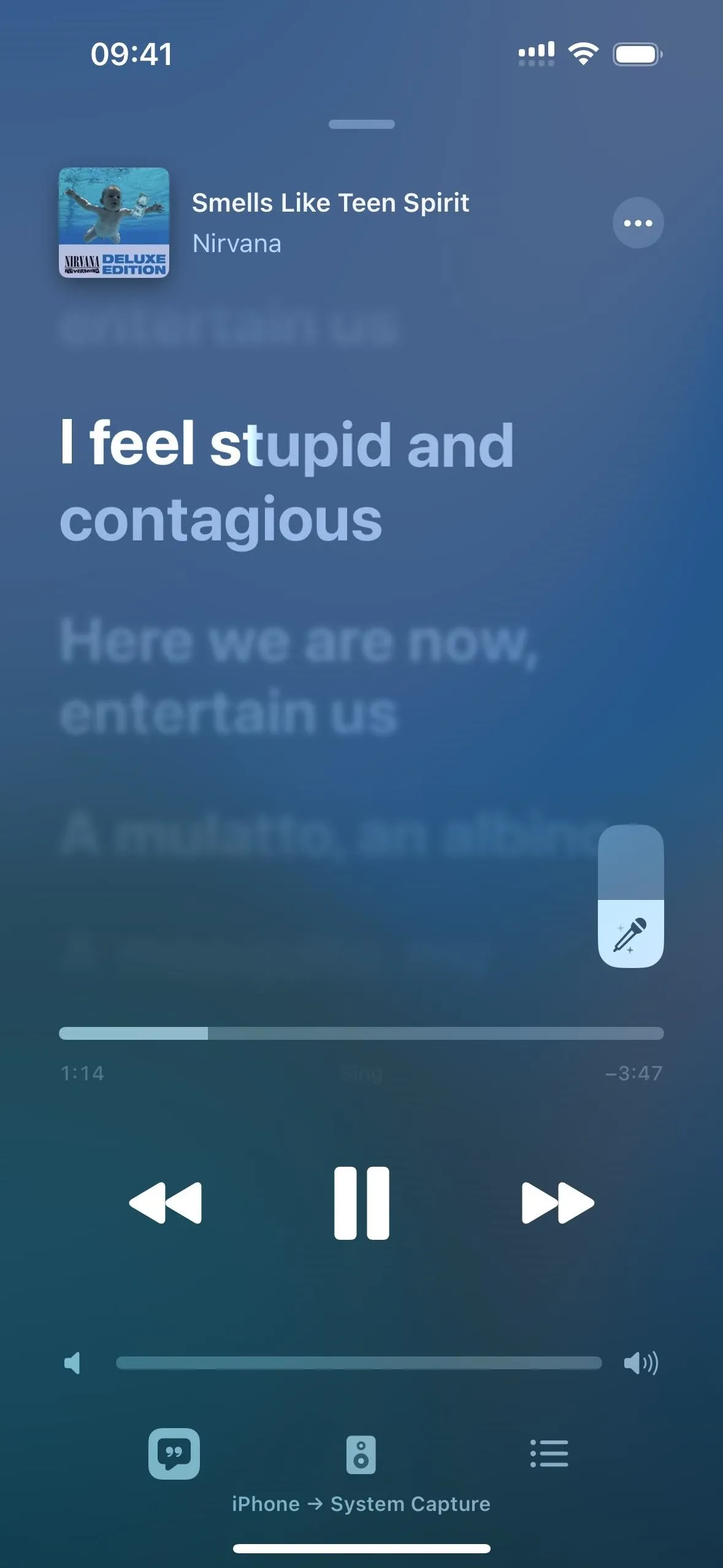Tap the Sing microphone vocal slider
Viewport: 723px width, 1568px height.
pos(631,896)
